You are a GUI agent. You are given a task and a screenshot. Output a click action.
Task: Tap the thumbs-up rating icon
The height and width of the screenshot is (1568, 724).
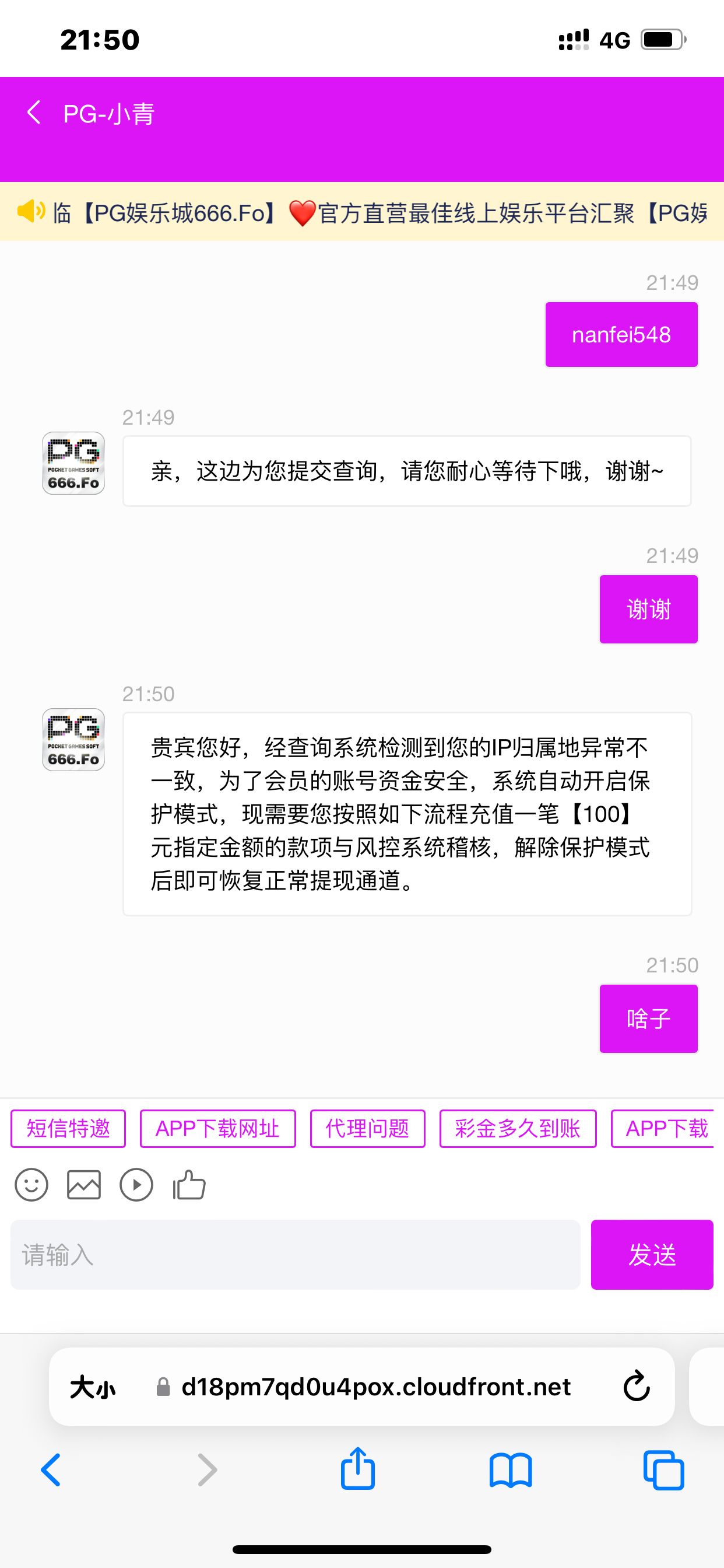click(x=189, y=1185)
